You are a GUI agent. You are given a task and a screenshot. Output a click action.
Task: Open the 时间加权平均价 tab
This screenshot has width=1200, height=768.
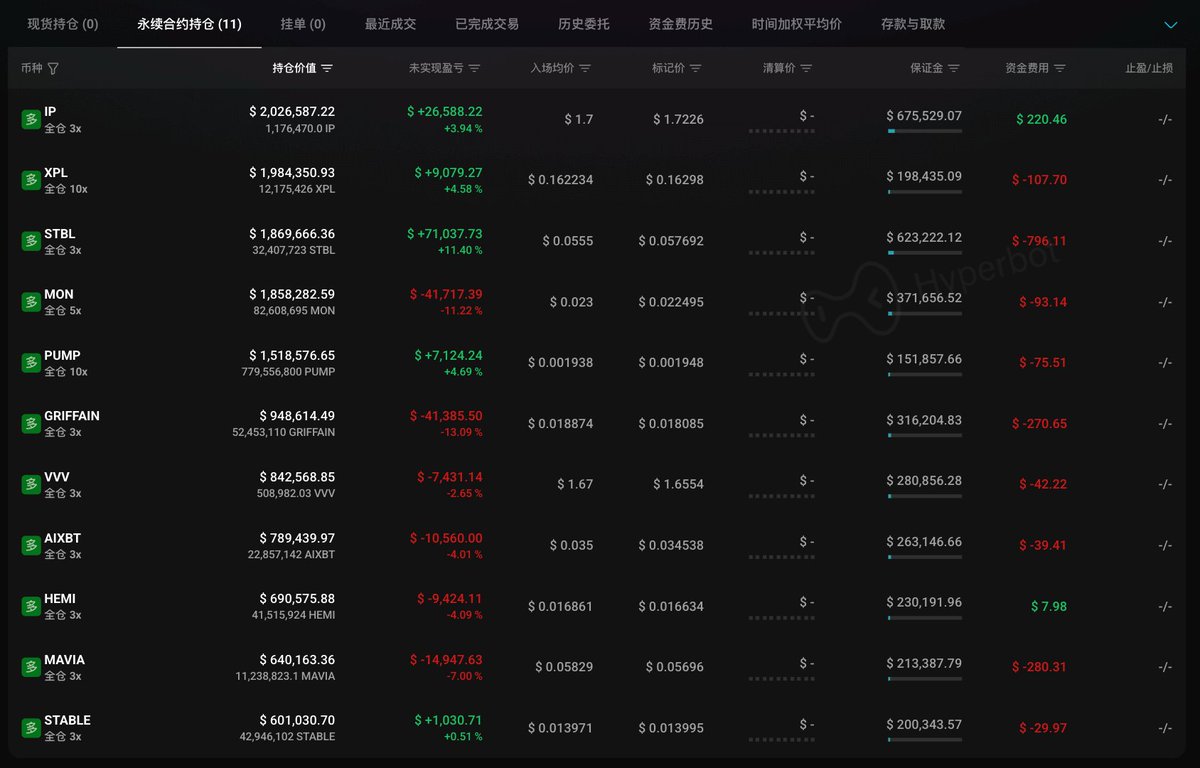(797, 24)
